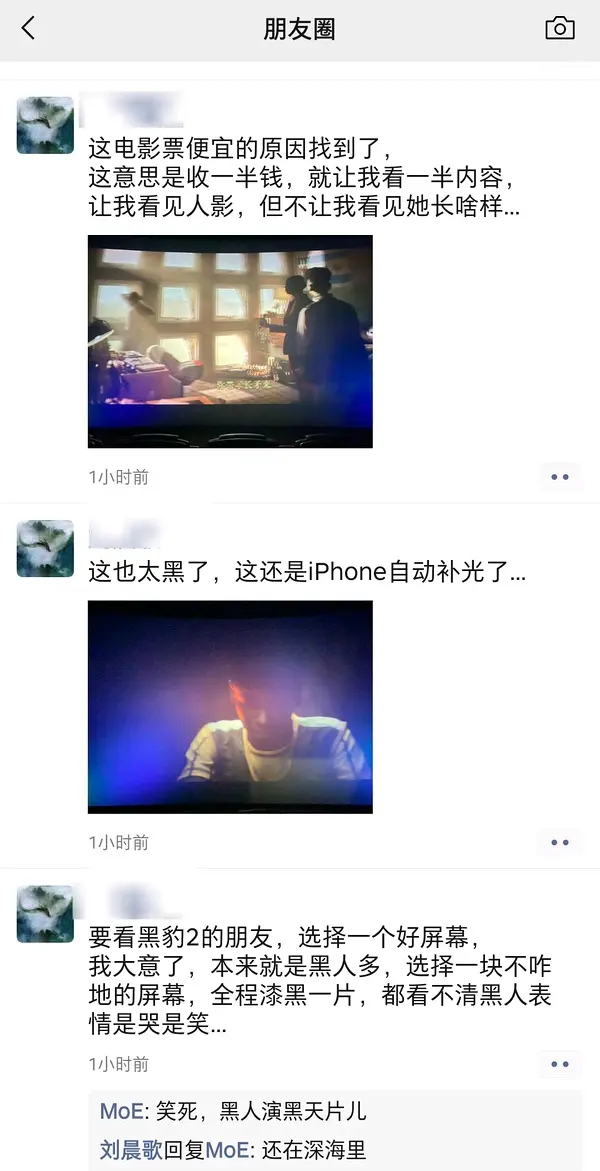Open the dark screen photo in second post
The width and height of the screenshot is (600, 1171).
230,706
